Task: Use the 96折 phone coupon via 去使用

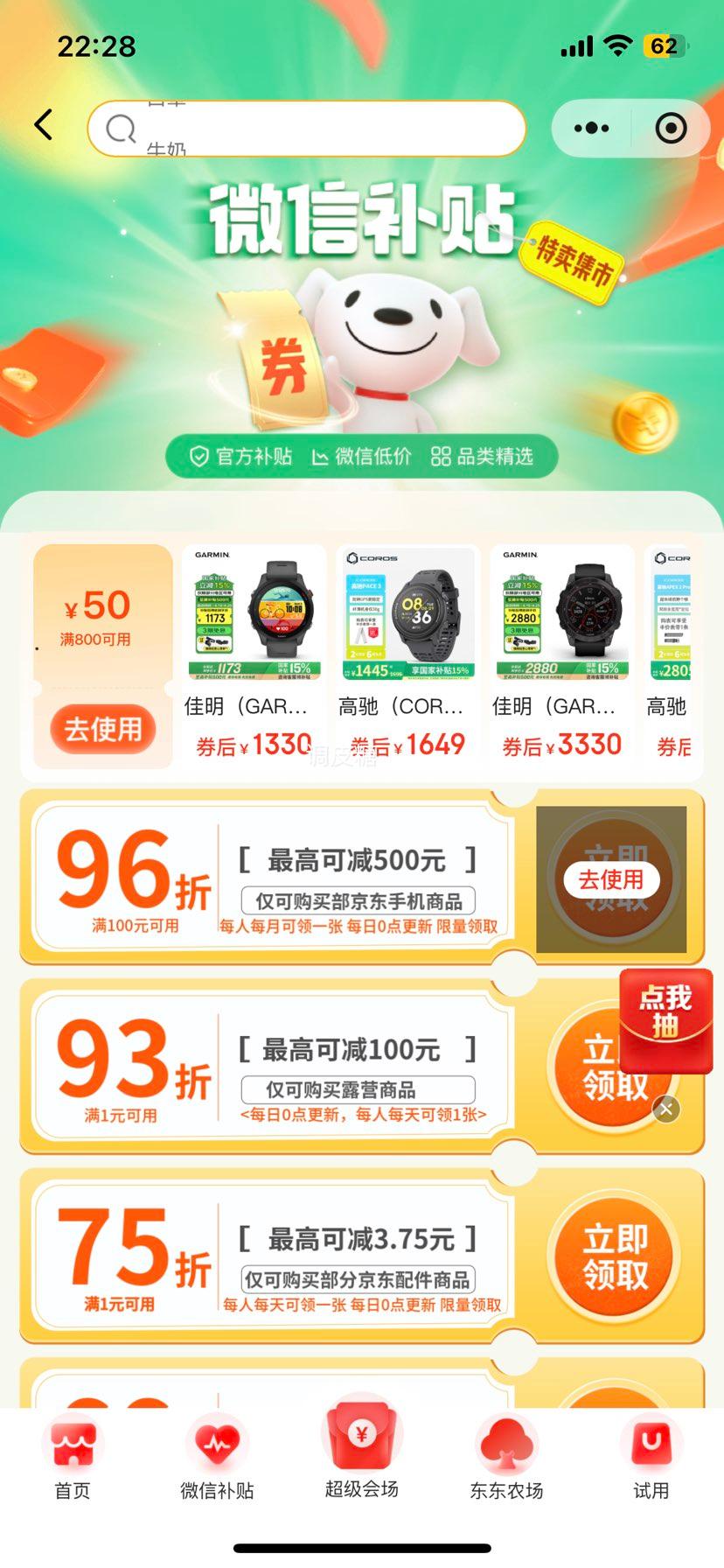Action: [x=610, y=878]
